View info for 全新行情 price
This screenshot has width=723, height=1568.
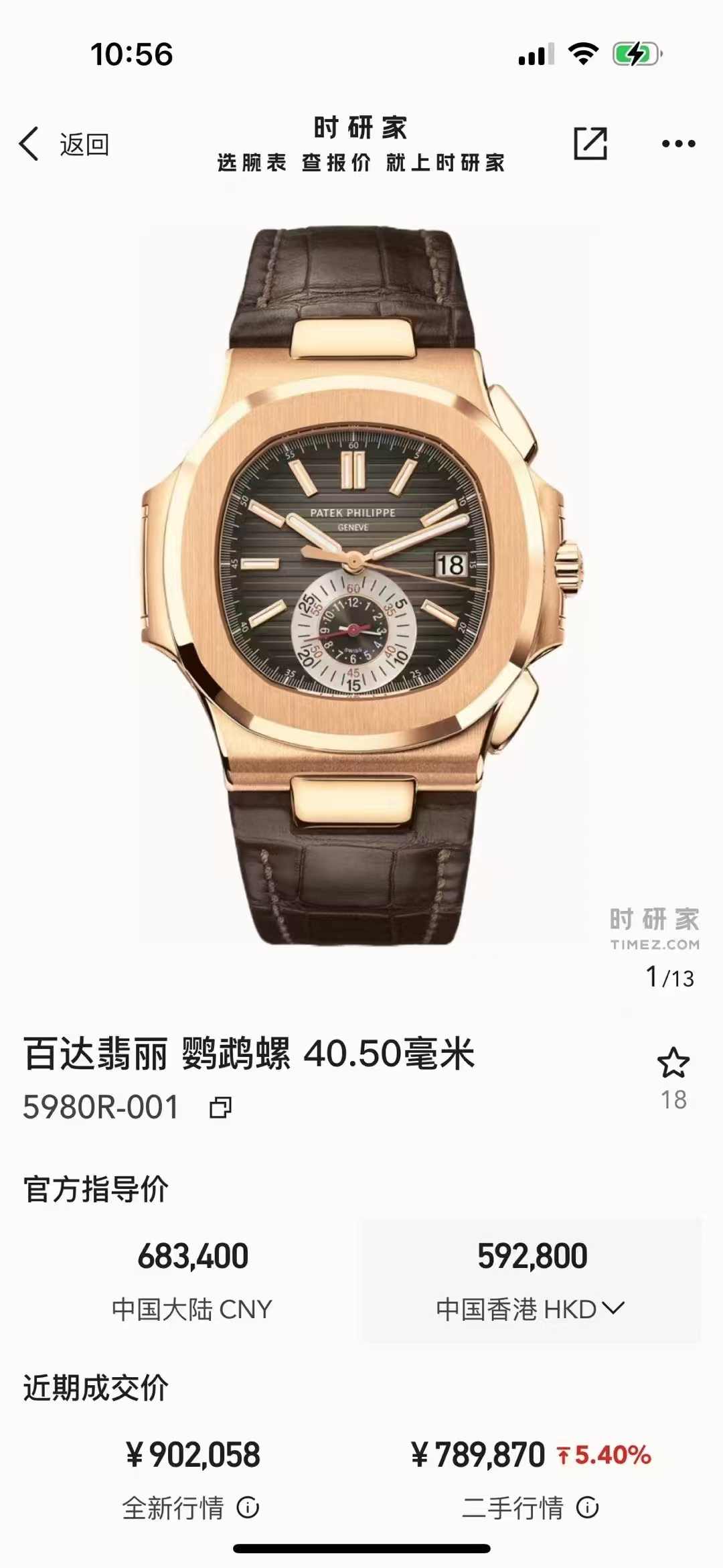(248, 1508)
